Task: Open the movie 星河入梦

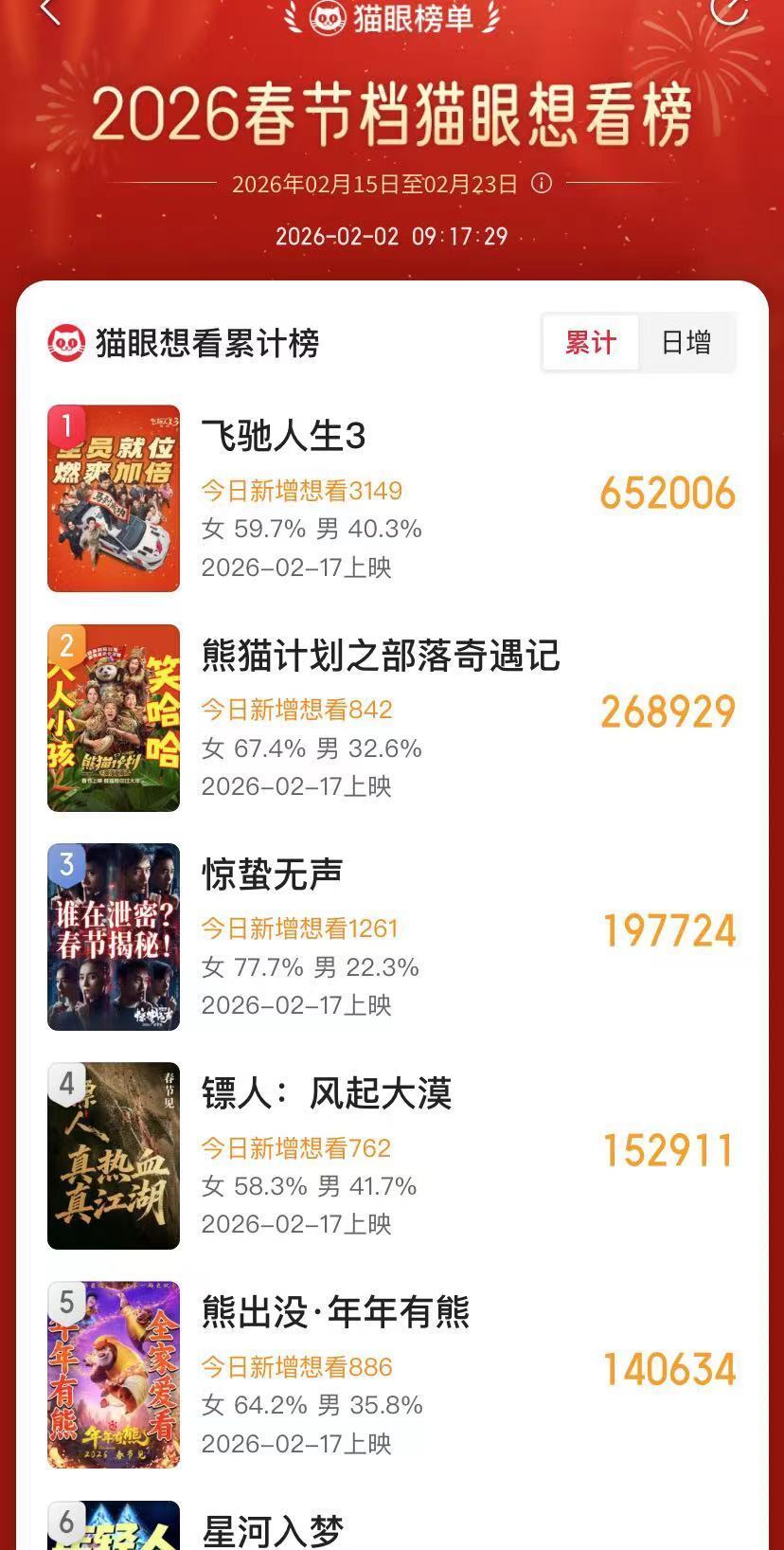Action: (x=274, y=1526)
